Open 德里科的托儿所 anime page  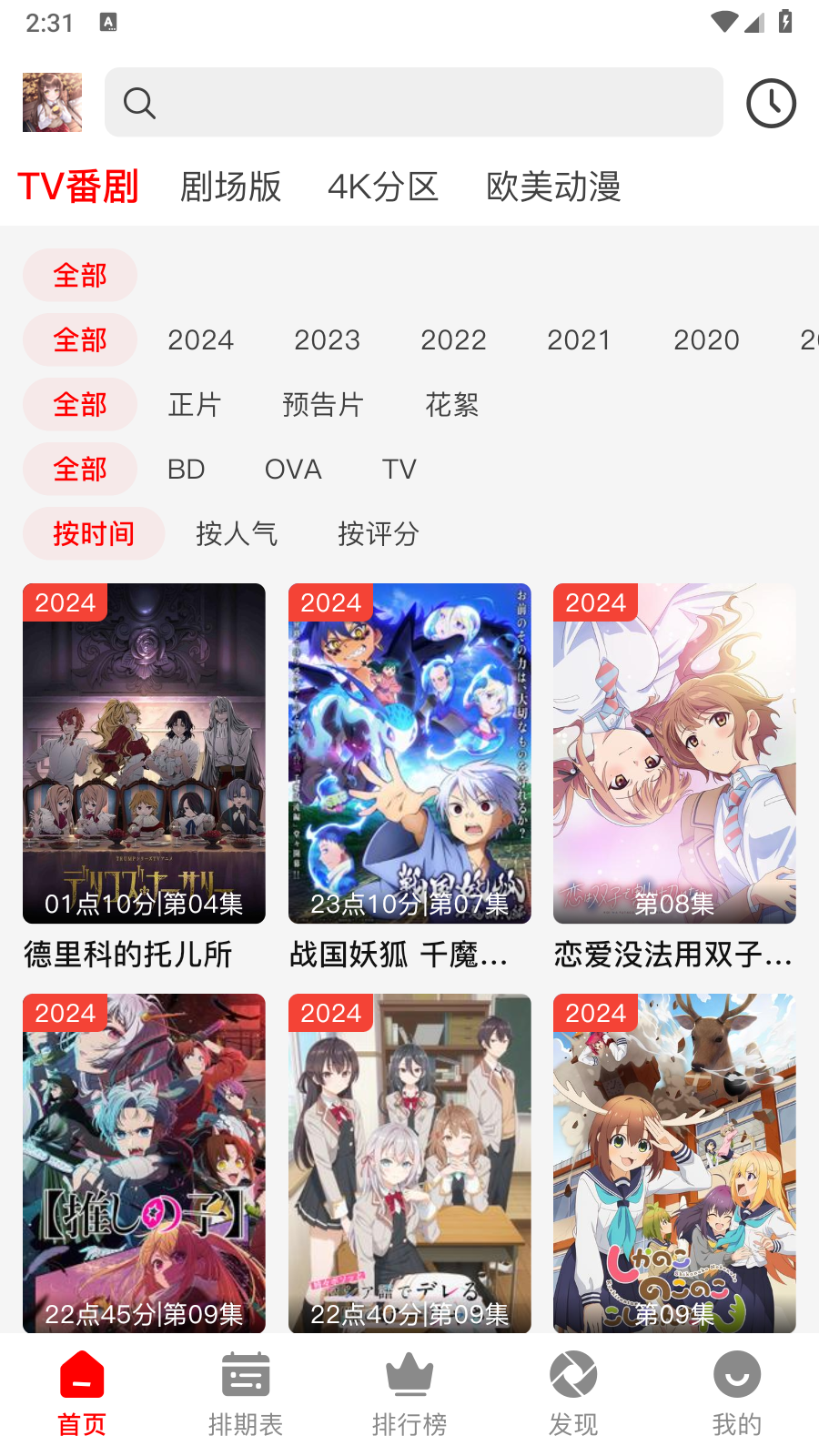coord(143,753)
